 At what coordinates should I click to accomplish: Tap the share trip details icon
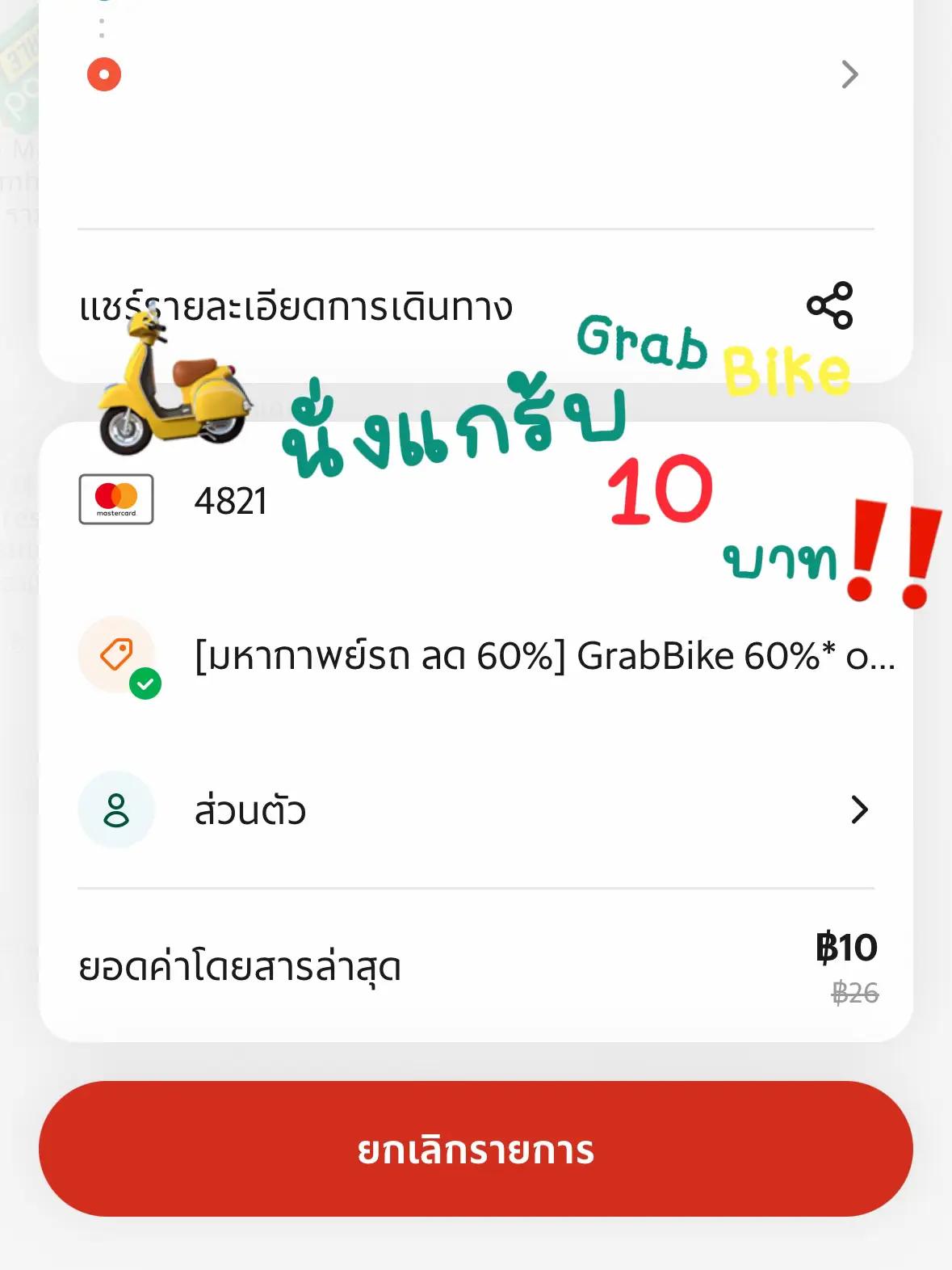(829, 305)
